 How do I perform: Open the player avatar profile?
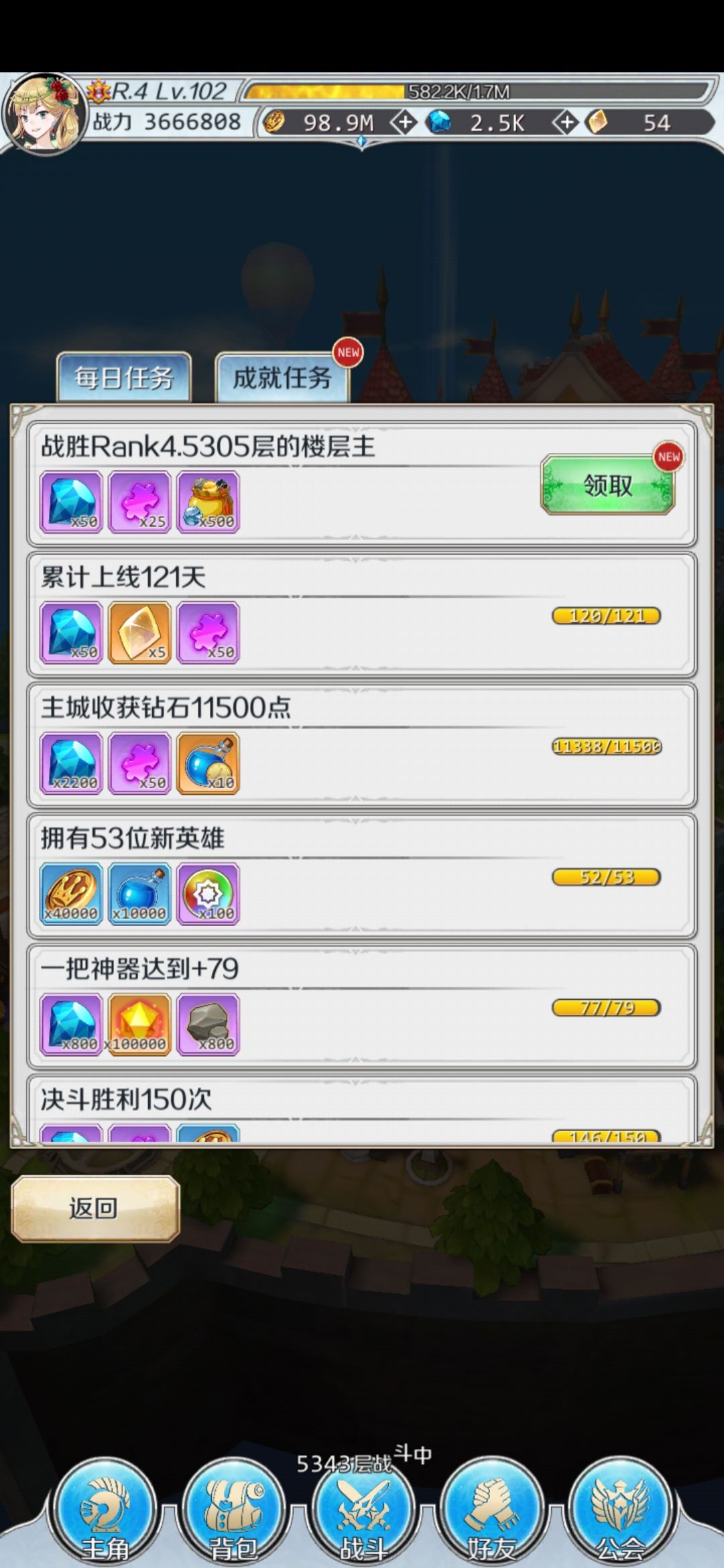tap(44, 113)
